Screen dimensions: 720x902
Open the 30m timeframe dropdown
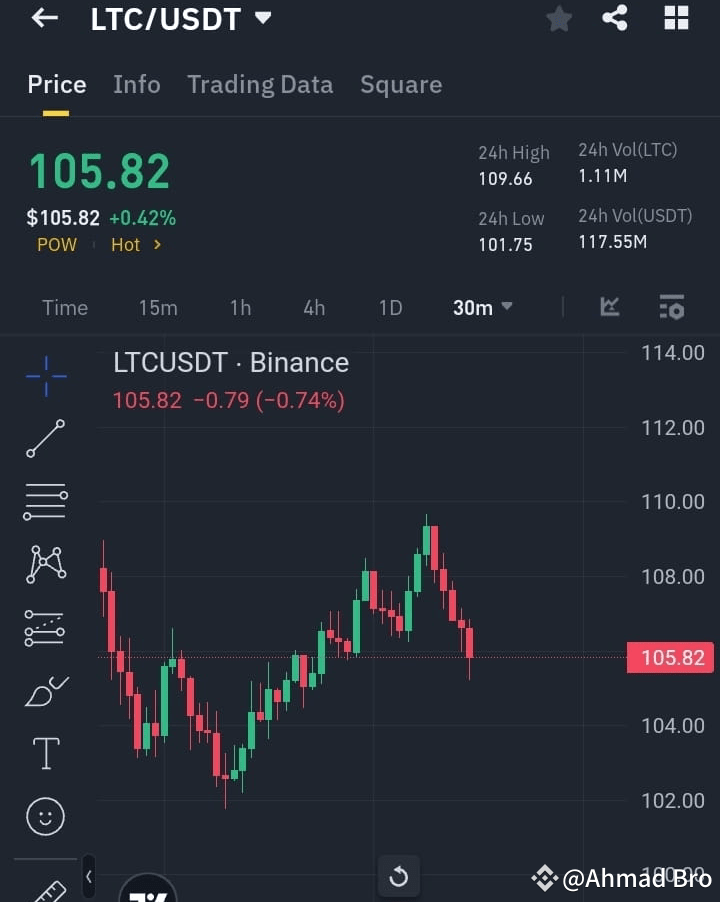coord(481,307)
